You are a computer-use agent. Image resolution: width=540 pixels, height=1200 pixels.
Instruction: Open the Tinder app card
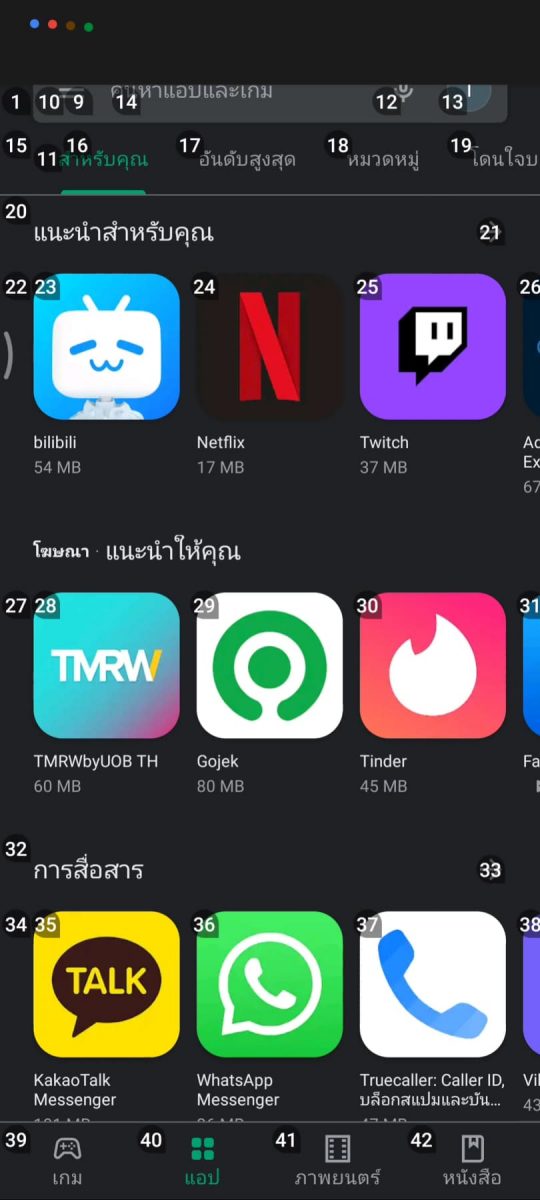coord(433,694)
